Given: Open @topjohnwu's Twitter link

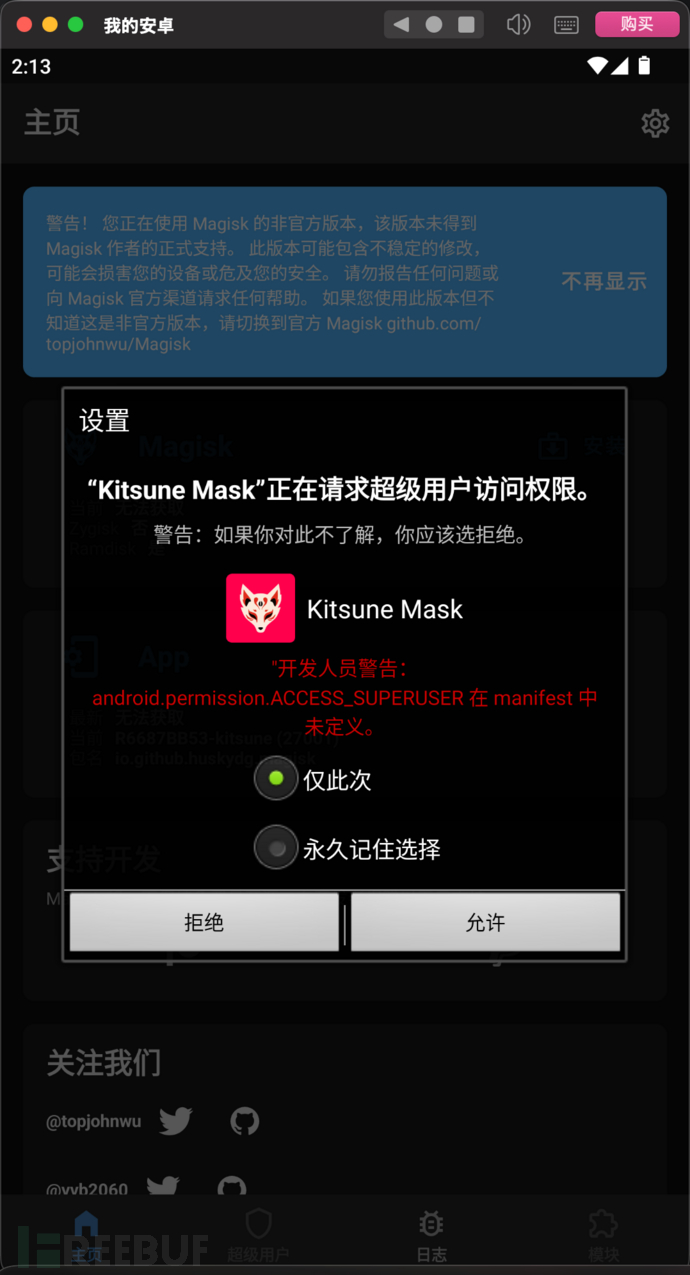Looking at the screenshot, I should [175, 1121].
